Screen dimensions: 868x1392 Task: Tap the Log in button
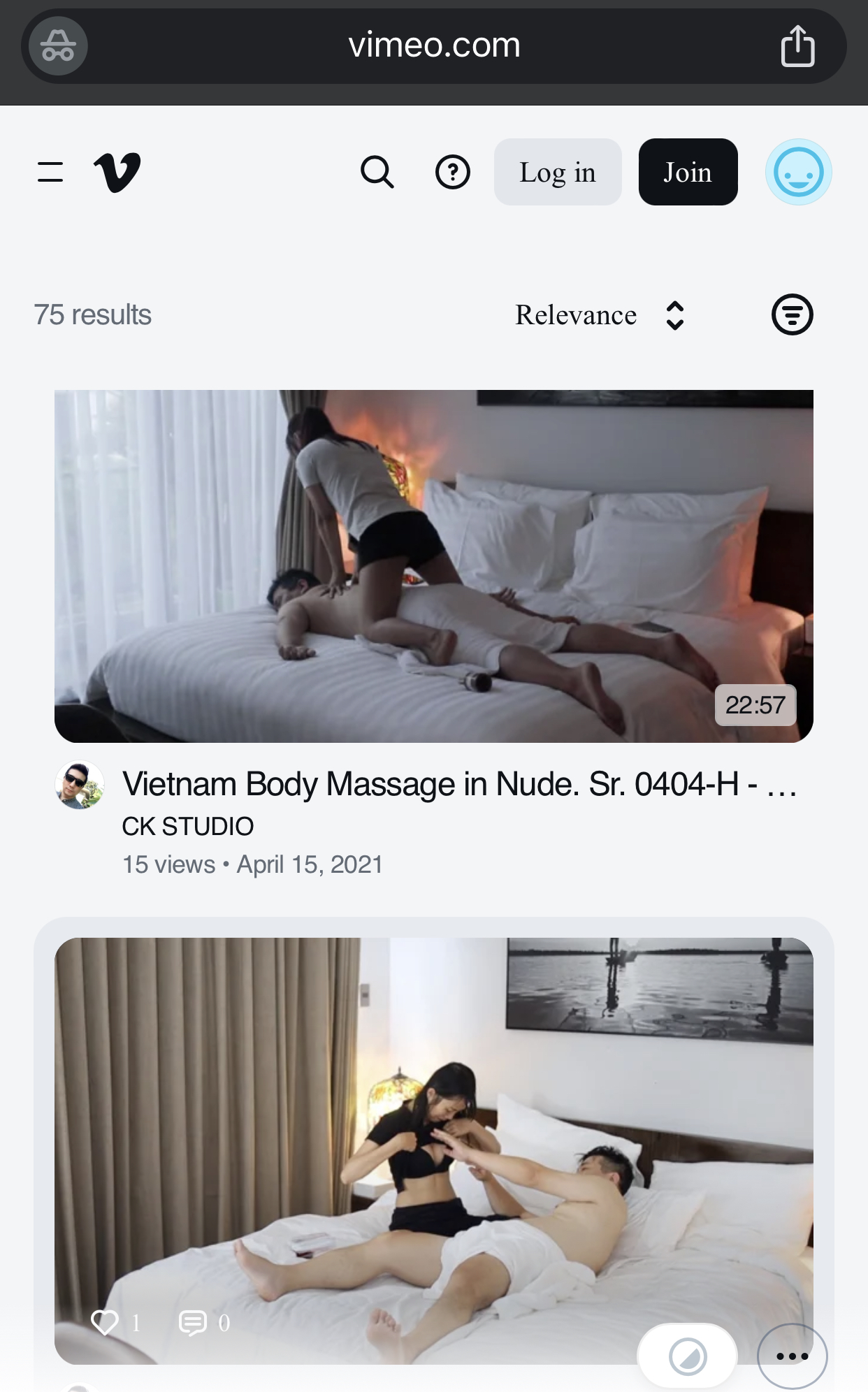point(557,172)
